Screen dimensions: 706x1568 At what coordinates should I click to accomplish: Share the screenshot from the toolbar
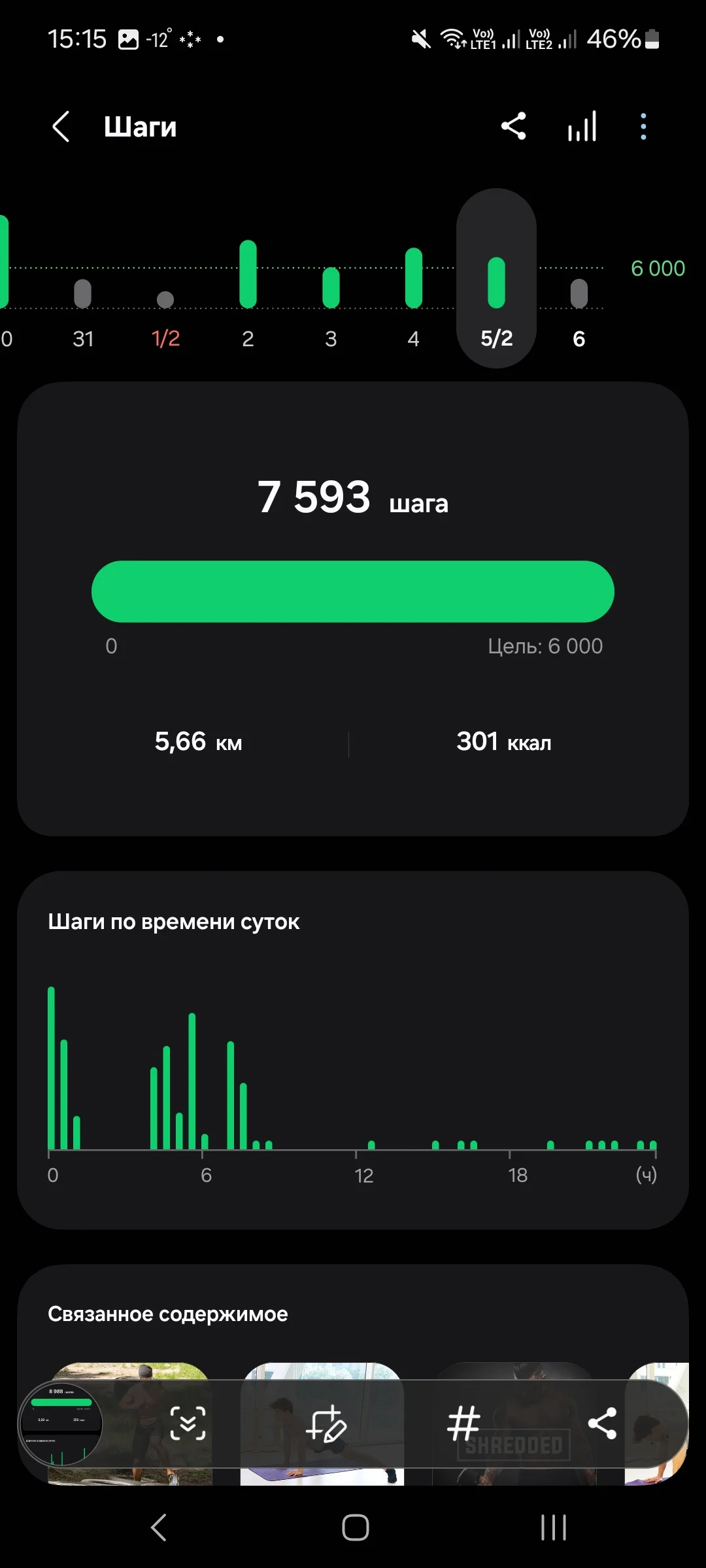pyautogui.click(x=602, y=1424)
